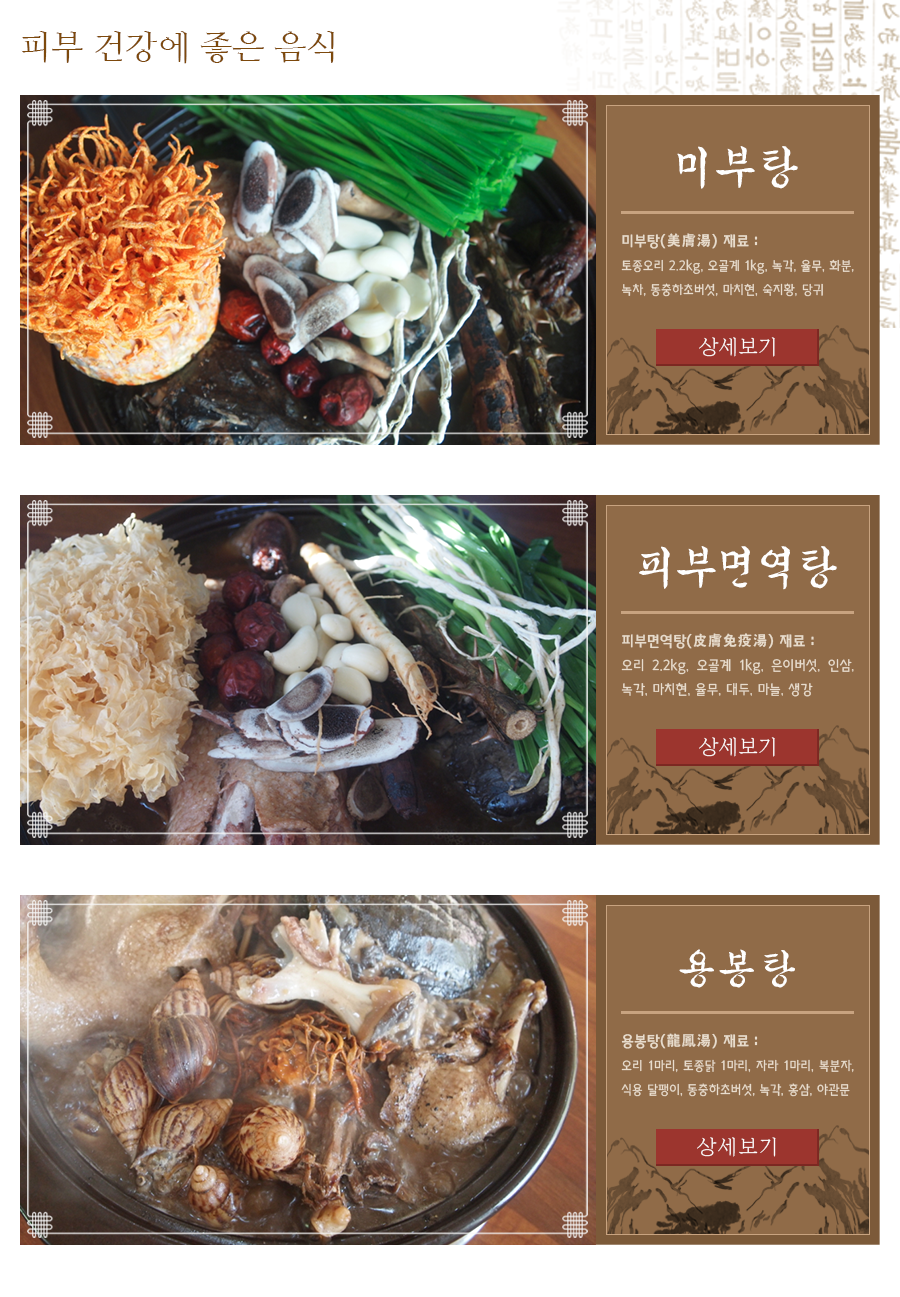View details of 피부면역탕
Viewport: 900px width, 1297px height.
(x=737, y=747)
